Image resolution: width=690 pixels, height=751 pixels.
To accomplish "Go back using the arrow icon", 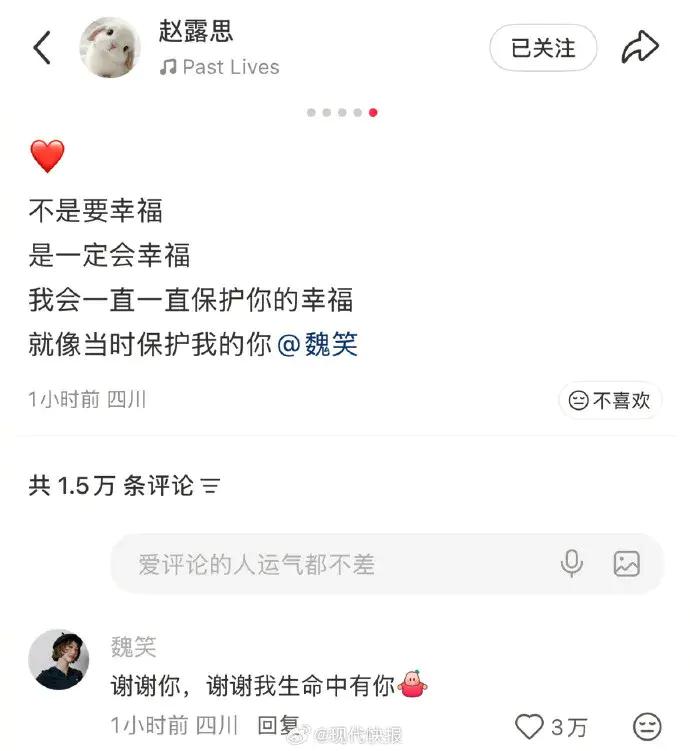I will click(42, 47).
